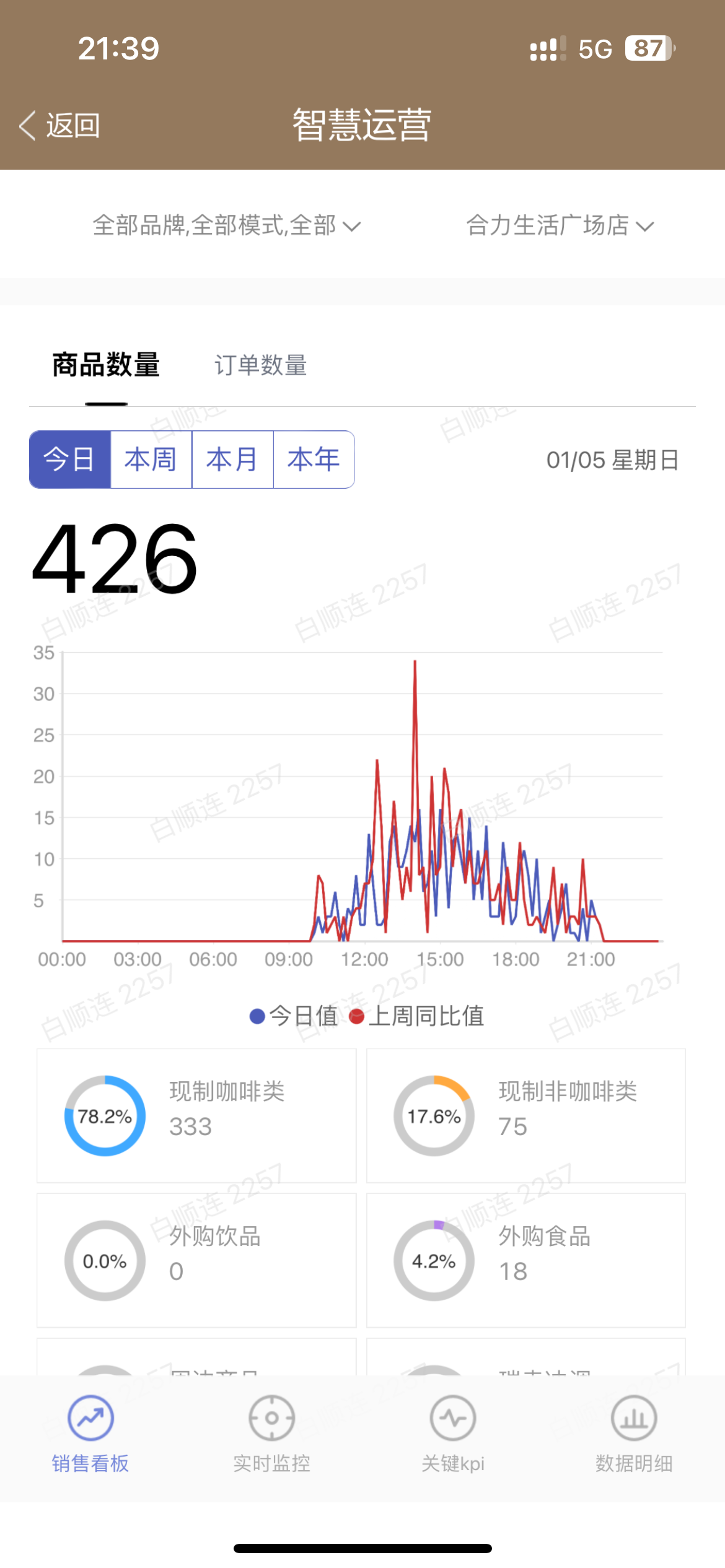
Task: Toggle the 今日值 series in the chart legend
Action: click(294, 1016)
